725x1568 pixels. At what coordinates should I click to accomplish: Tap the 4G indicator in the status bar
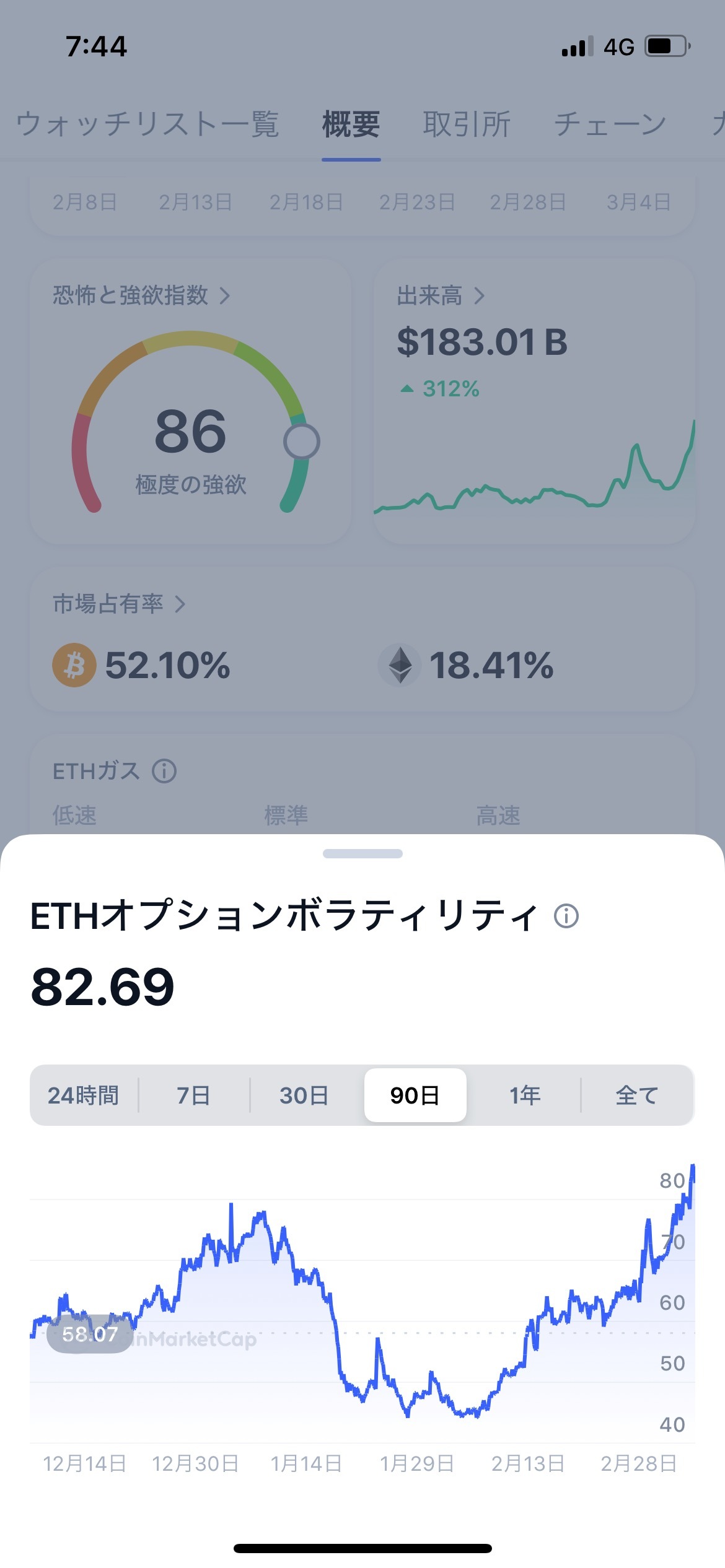[620, 46]
